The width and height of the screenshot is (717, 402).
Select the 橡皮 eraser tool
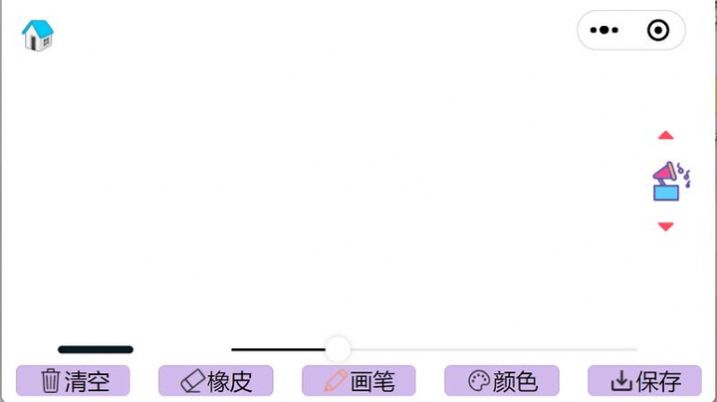click(x=215, y=381)
